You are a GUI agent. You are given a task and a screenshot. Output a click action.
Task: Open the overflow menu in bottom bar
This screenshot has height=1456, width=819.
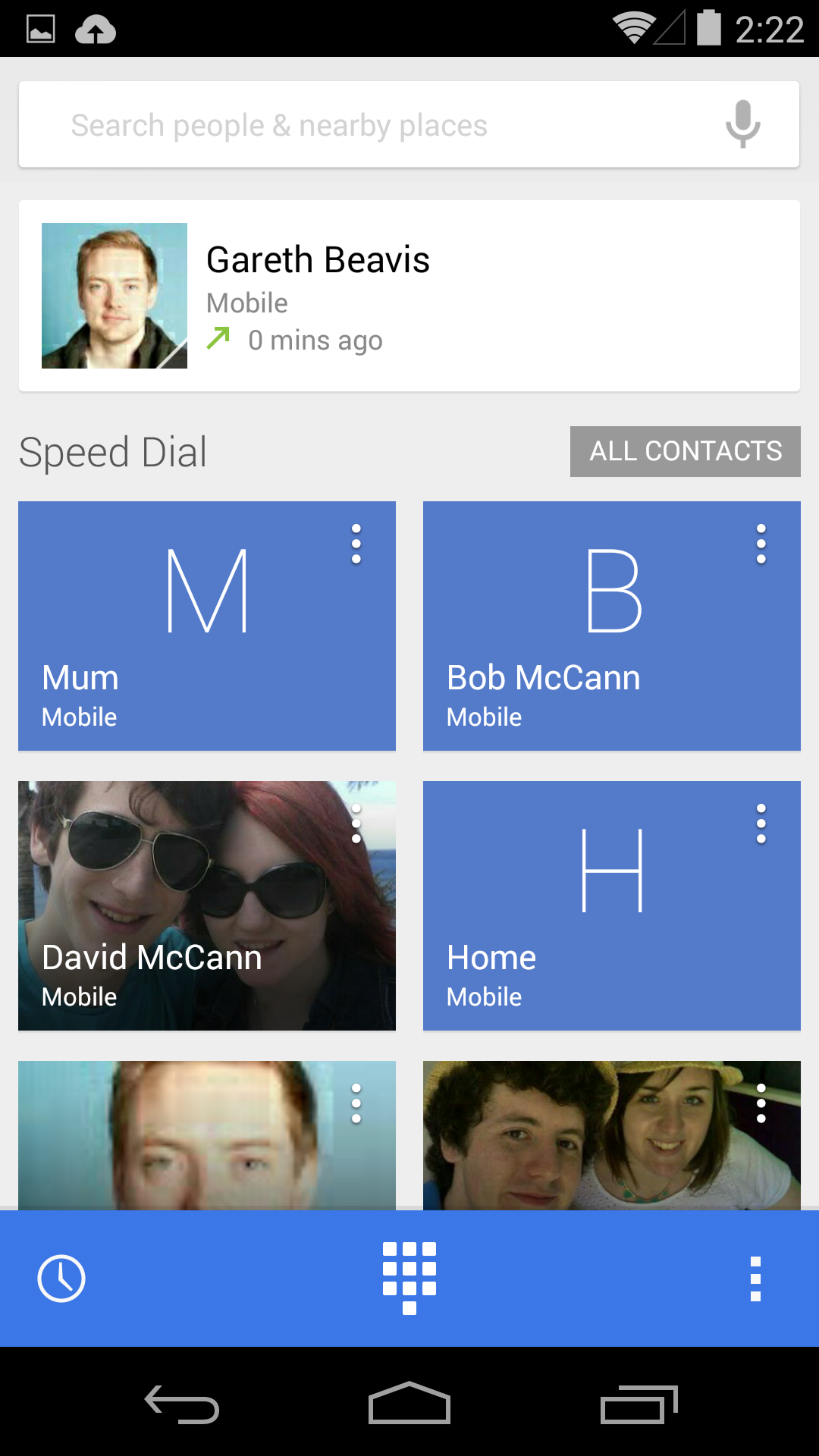tap(755, 1279)
